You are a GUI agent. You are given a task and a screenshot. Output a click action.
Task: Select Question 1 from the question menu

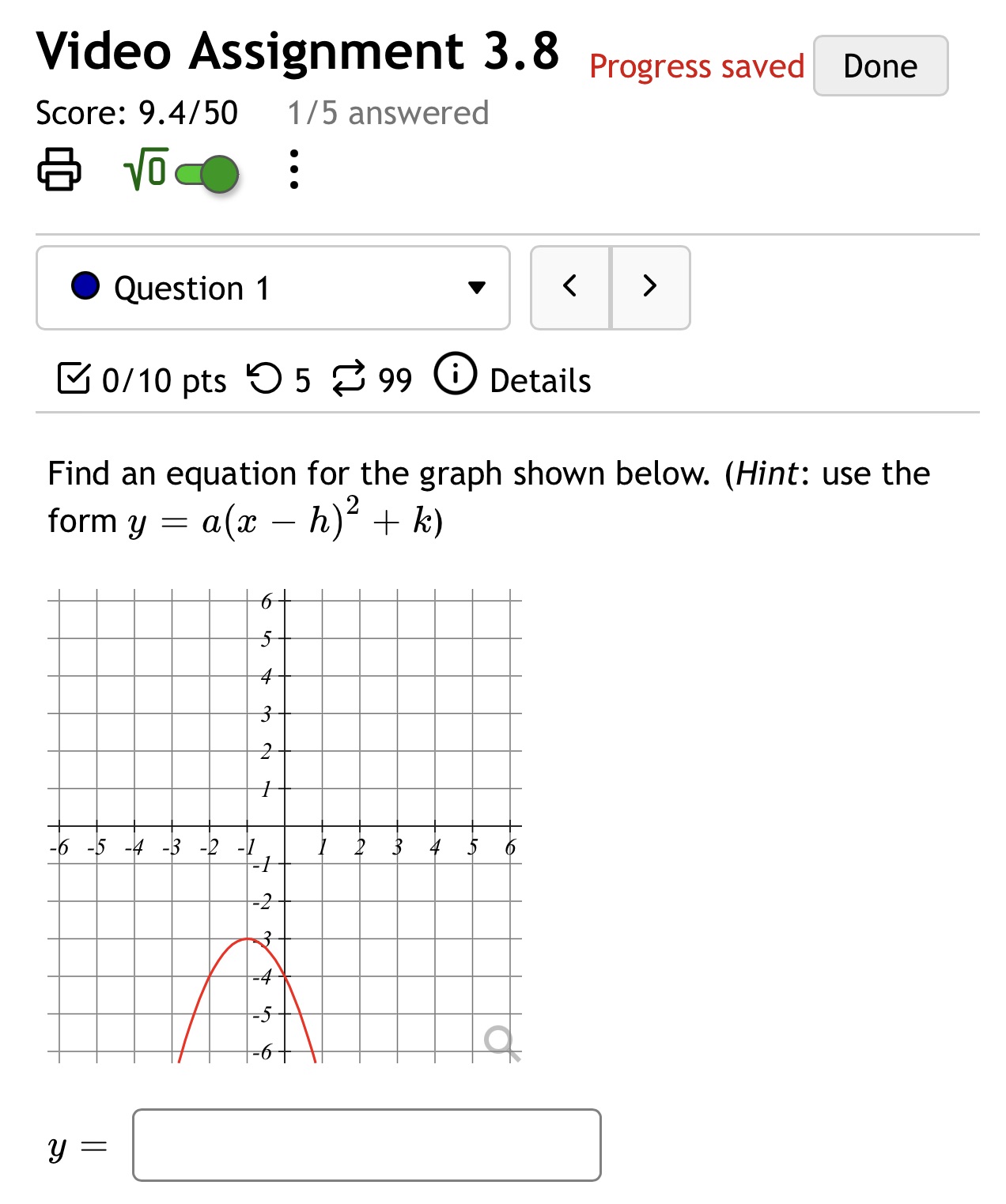(193, 288)
